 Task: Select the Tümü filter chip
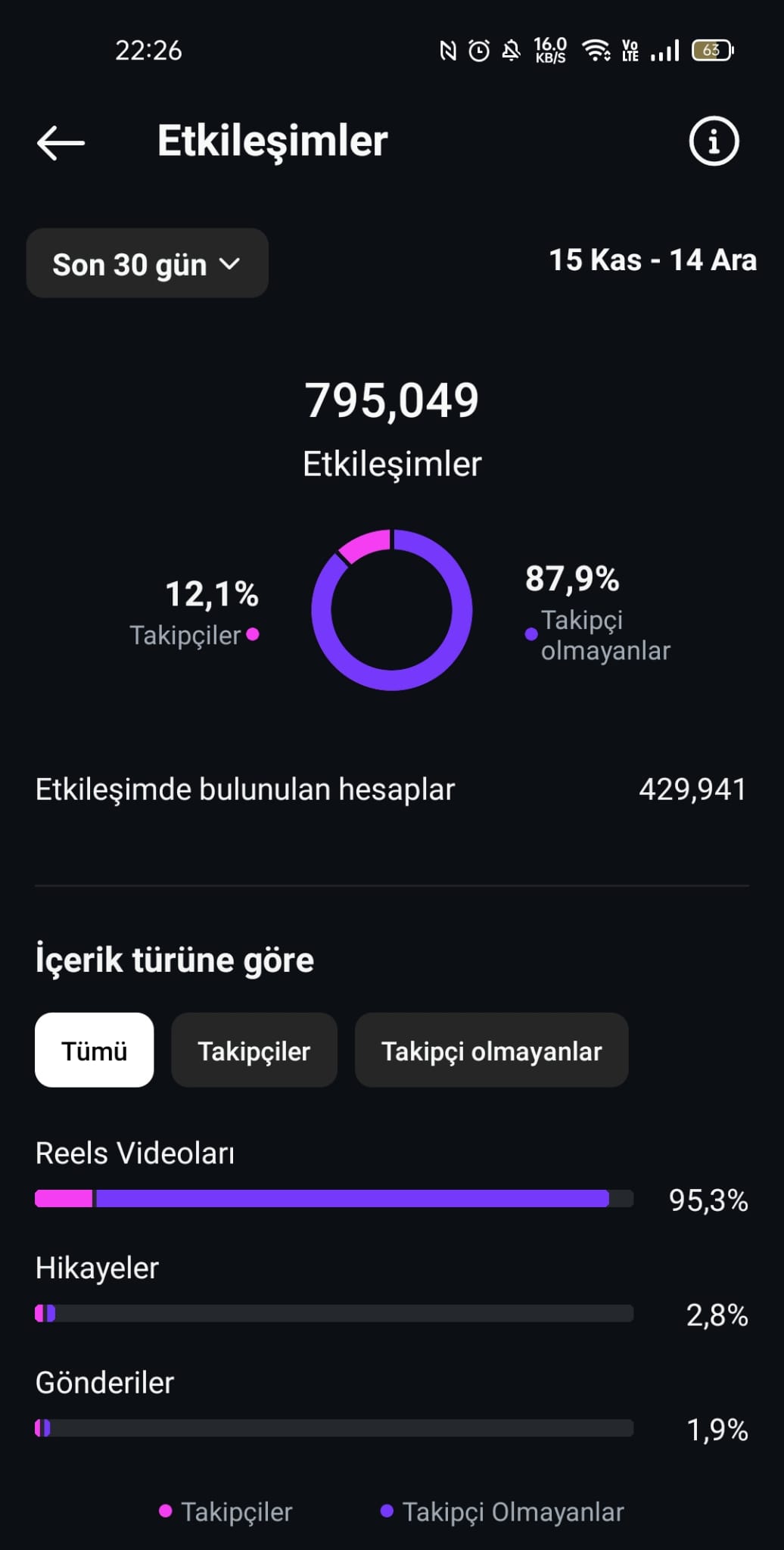[x=95, y=1050]
